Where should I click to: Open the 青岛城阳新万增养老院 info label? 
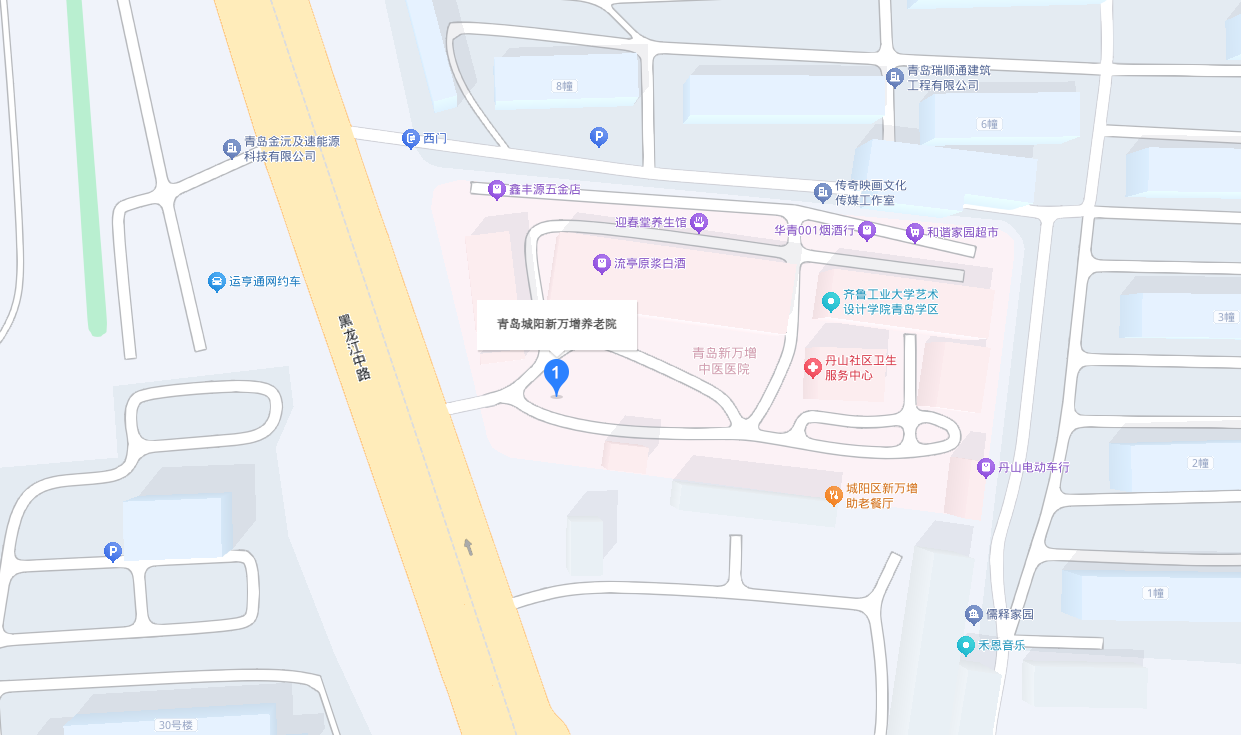pyautogui.click(x=556, y=324)
